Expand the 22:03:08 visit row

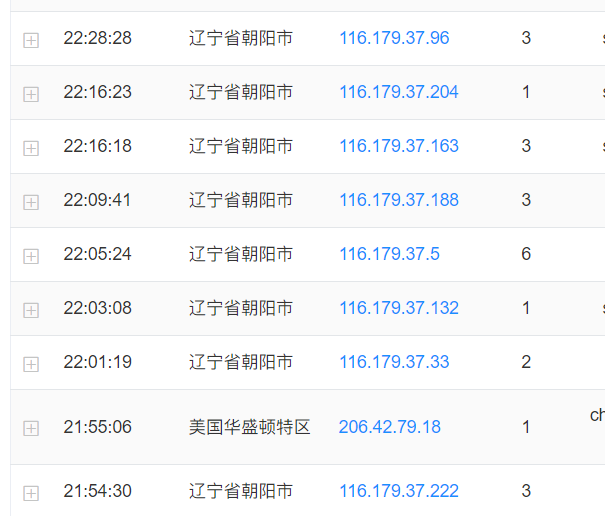[x=31, y=310]
